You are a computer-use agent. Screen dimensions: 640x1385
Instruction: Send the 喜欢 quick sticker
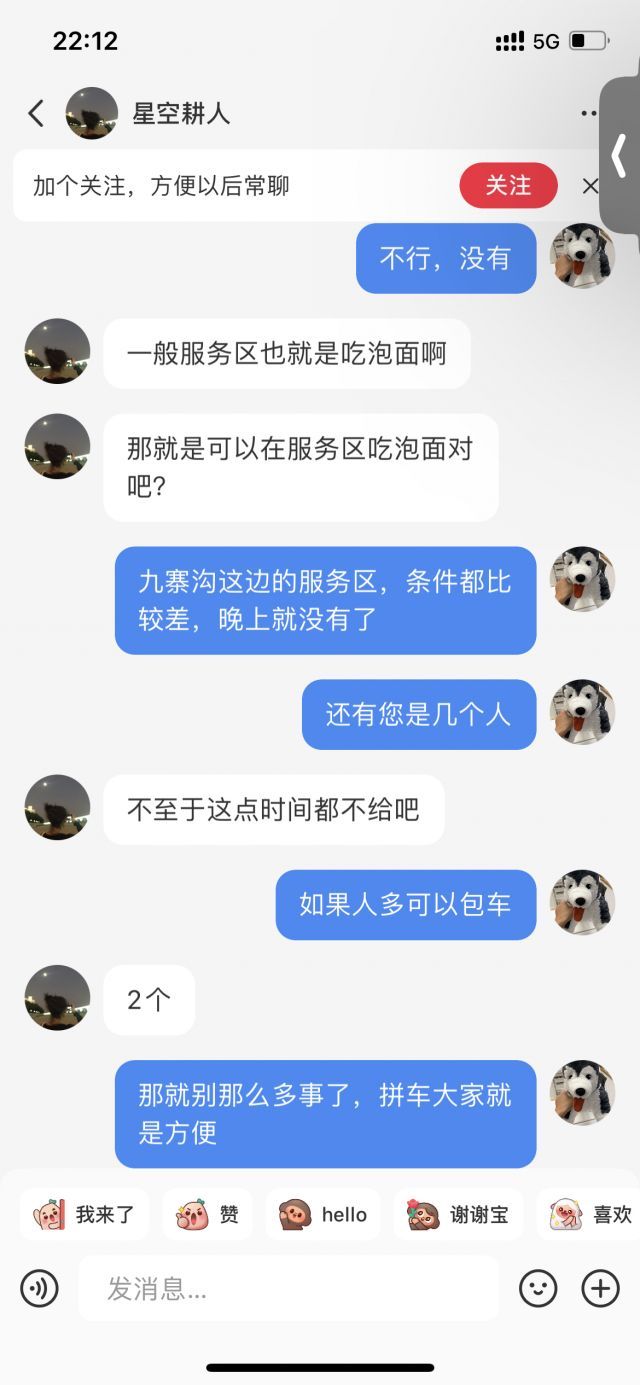click(590, 1215)
